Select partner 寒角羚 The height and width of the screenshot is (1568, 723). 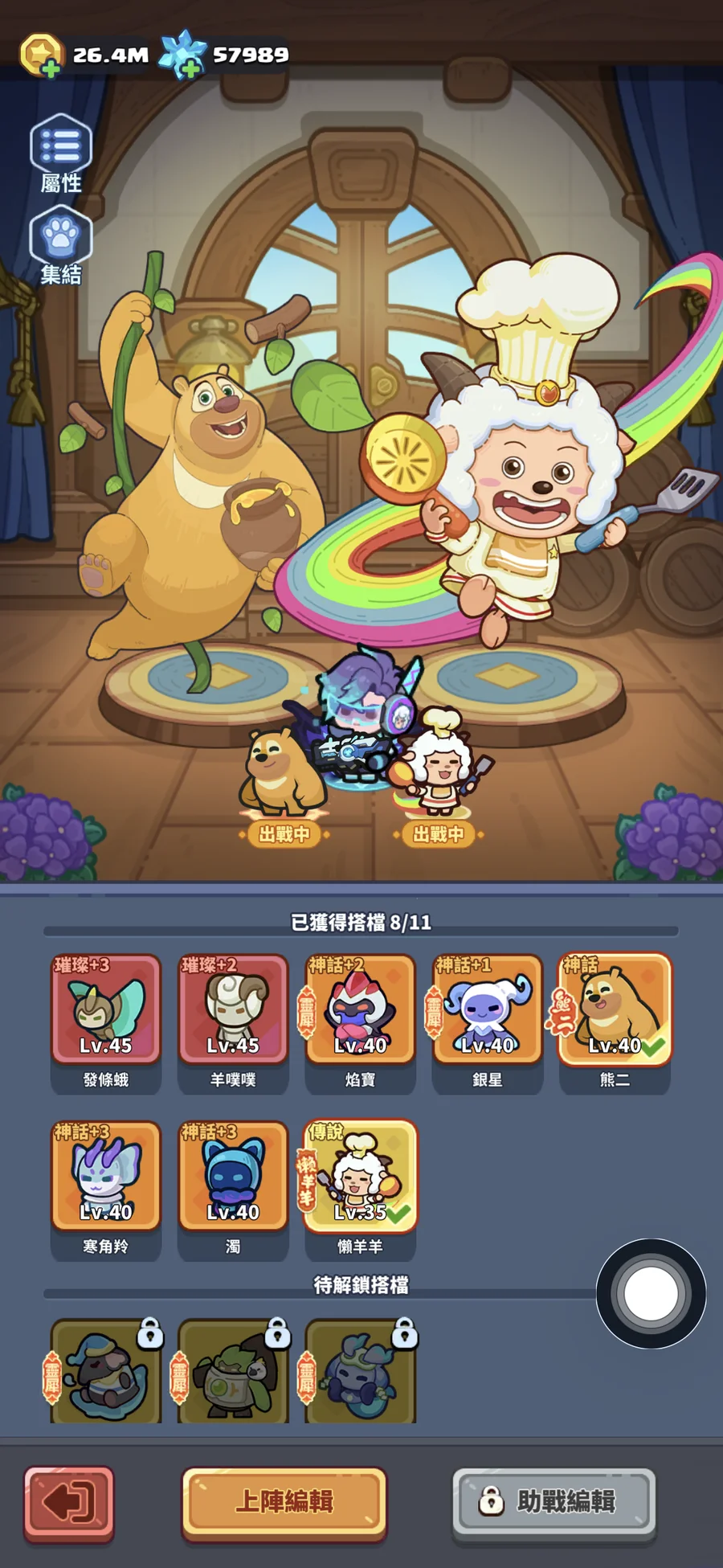106,1177
